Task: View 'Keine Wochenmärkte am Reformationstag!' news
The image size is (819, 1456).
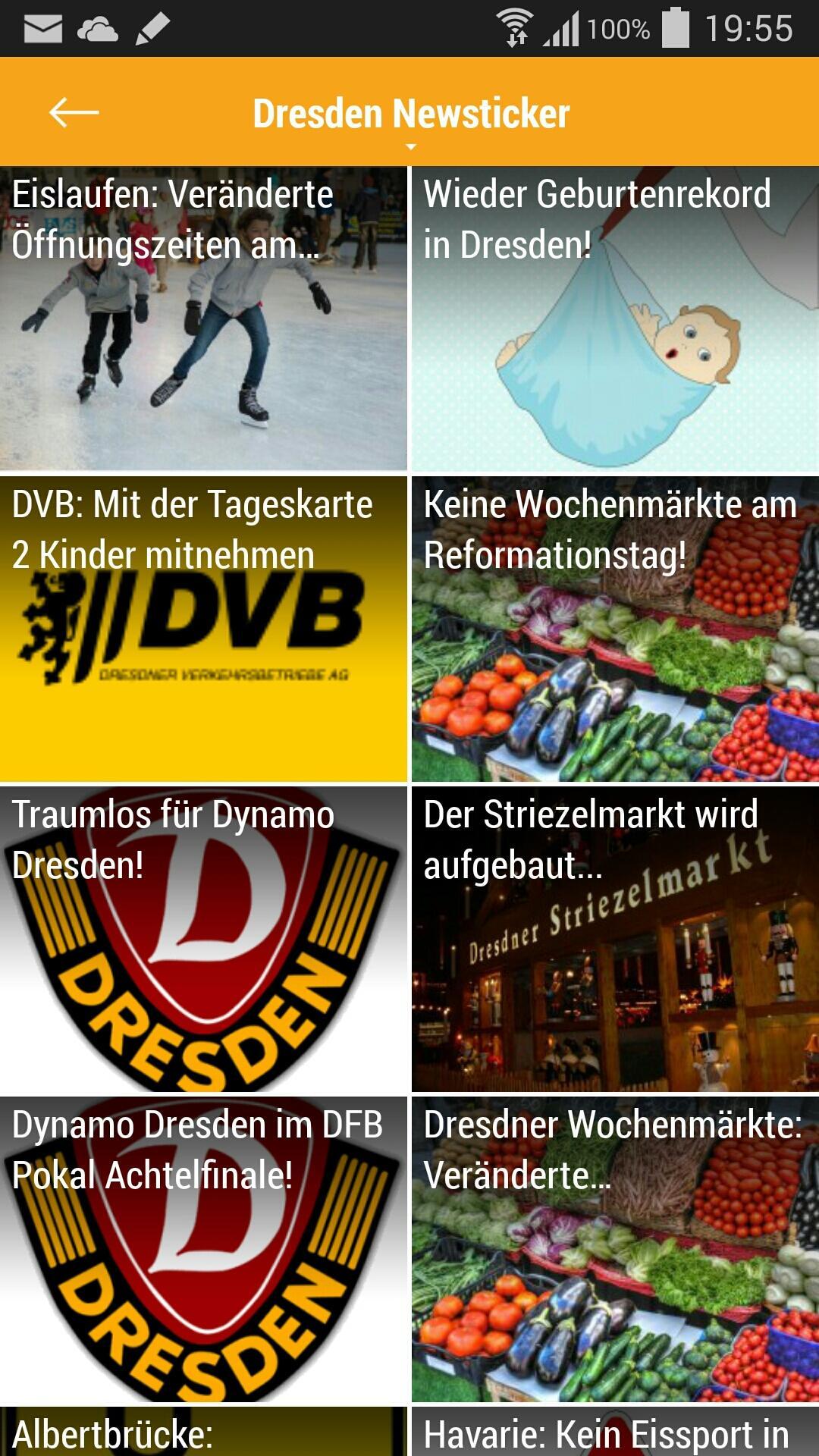Action: point(615,629)
